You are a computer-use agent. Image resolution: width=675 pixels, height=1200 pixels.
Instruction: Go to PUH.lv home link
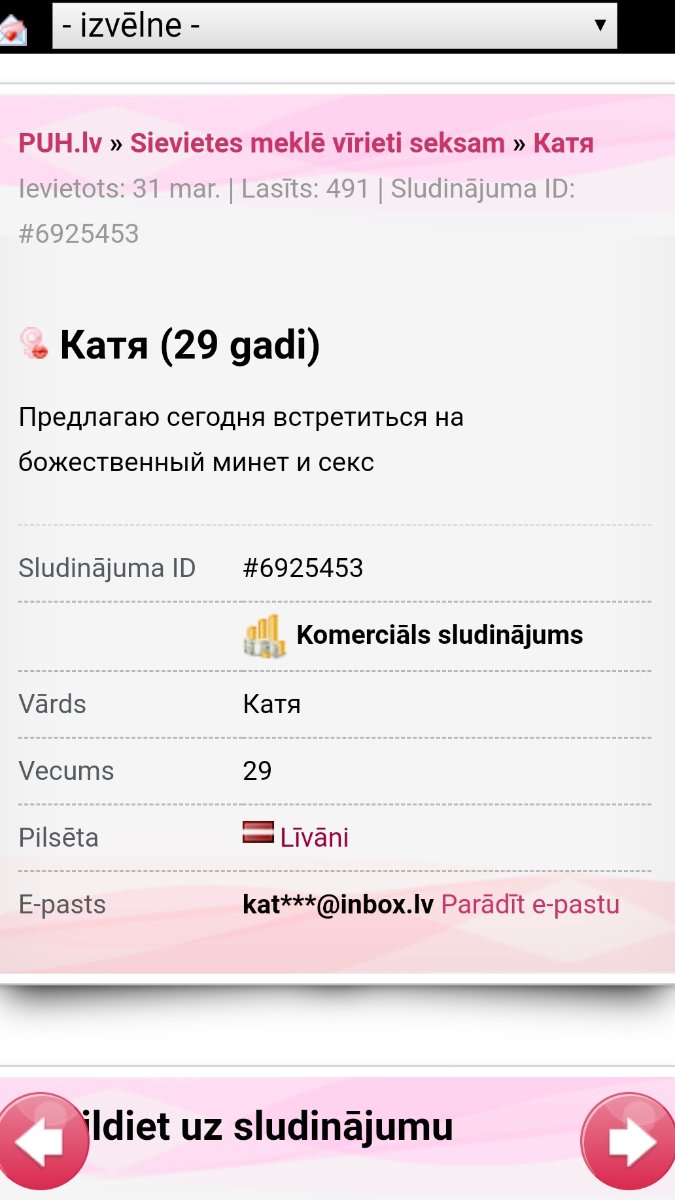click(x=58, y=143)
